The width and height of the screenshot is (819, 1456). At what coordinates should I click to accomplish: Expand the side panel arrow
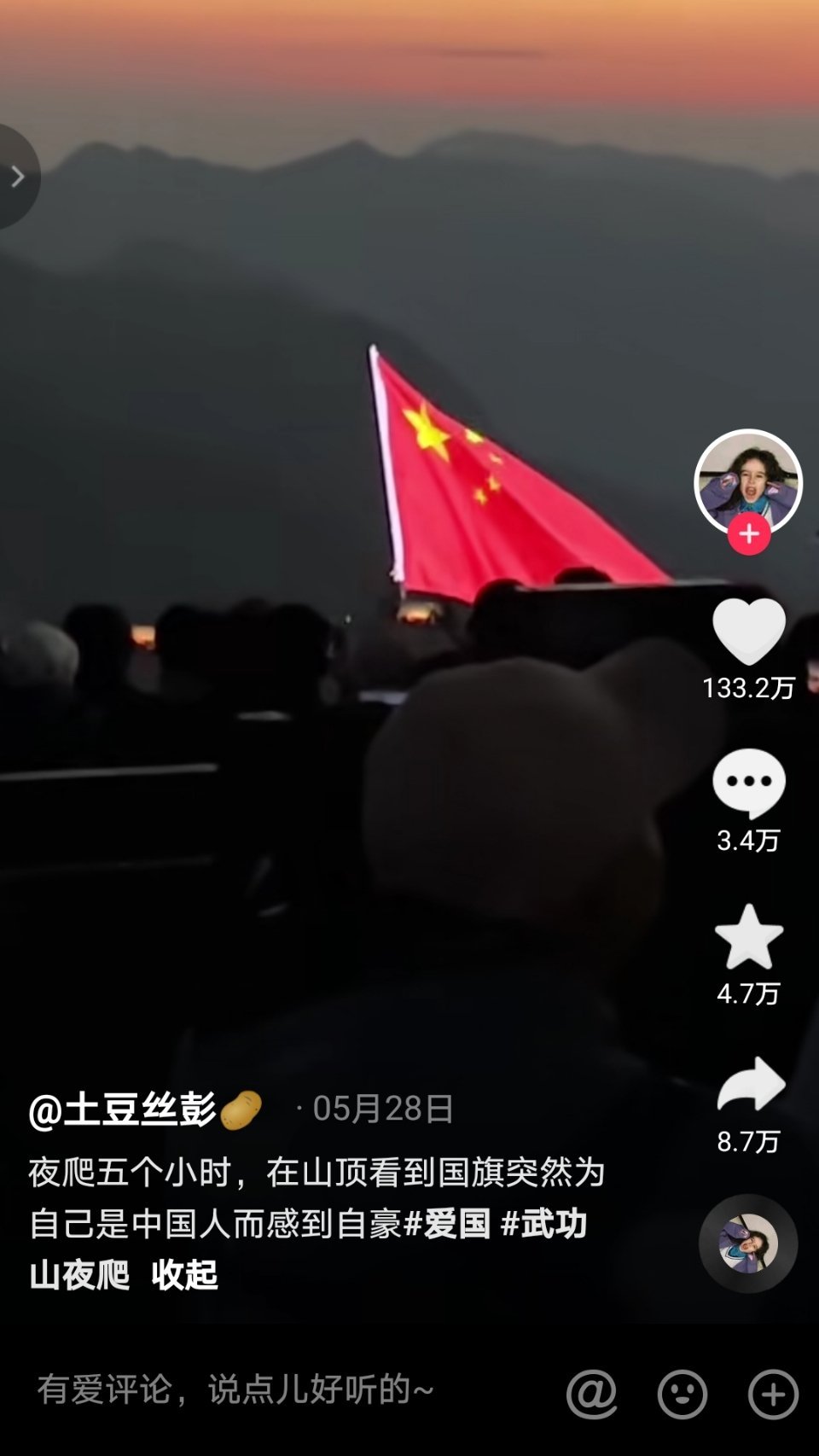(17, 177)
